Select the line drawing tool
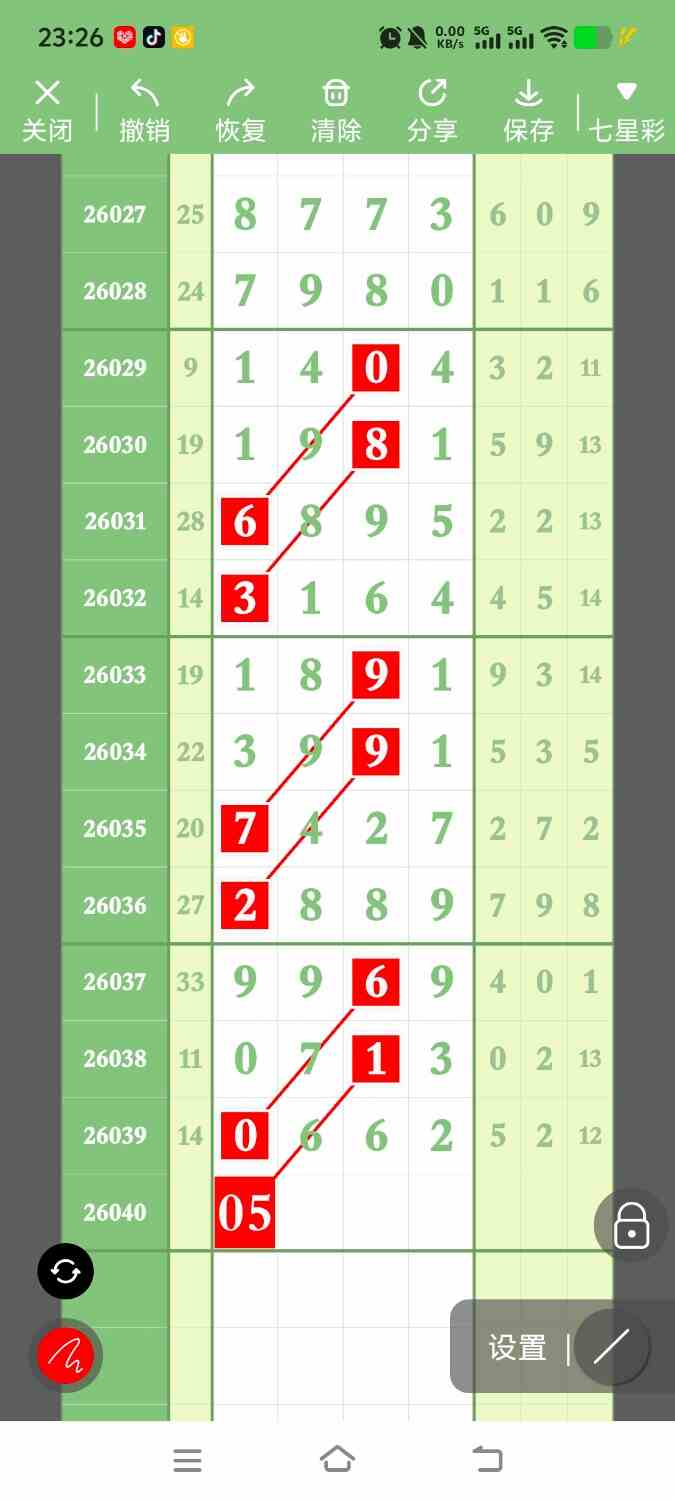This screenshot has width=675, height=1500. [611, 1347]
